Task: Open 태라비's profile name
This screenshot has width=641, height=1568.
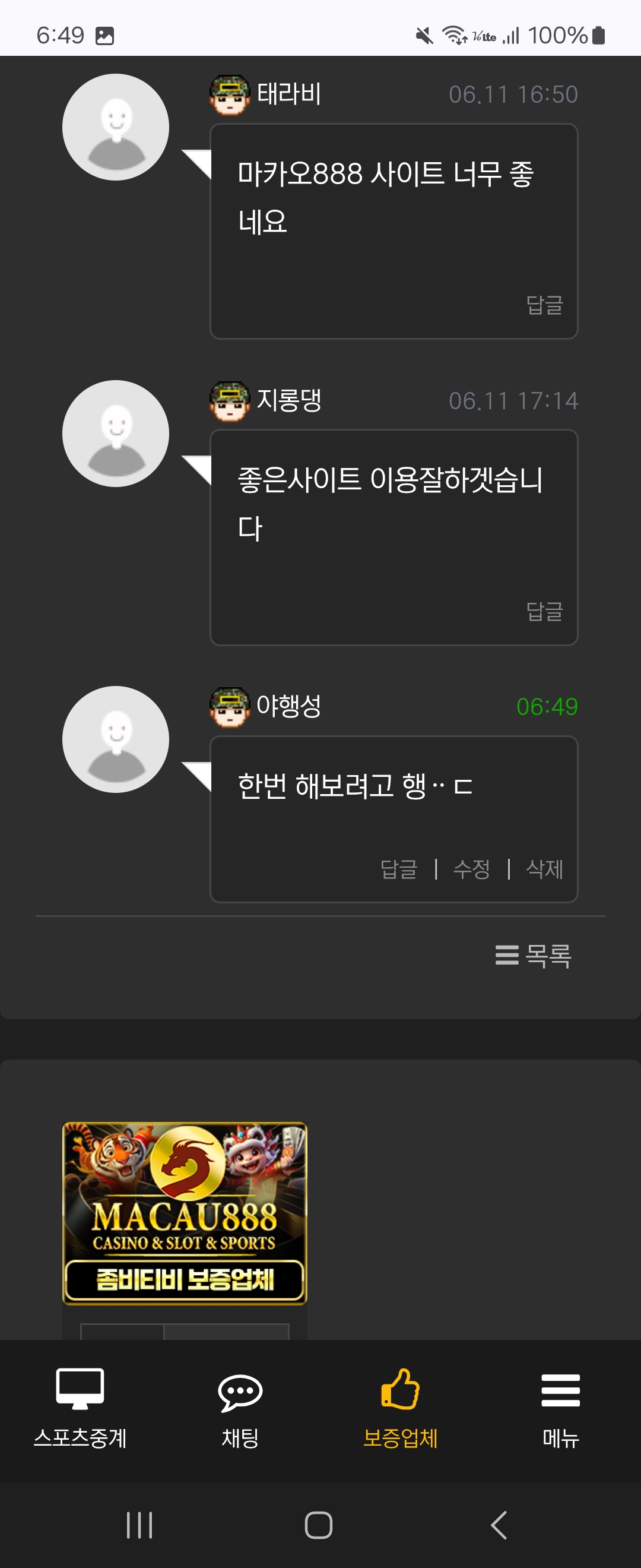Action: click(x=288, y=94)
